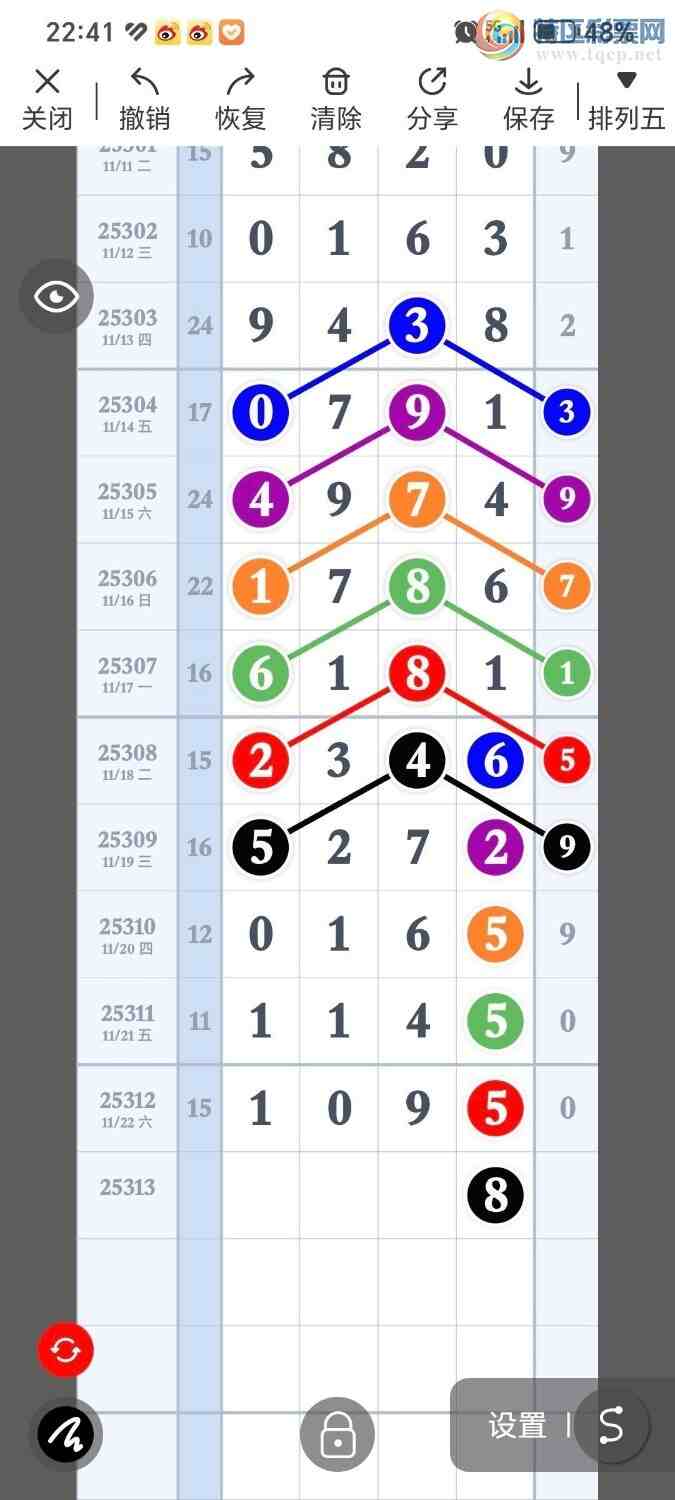Viewport: 675px width, 1500px height.
Task: Open the 排列五 lottery type dropdown
Action: (x=626, y=100)
